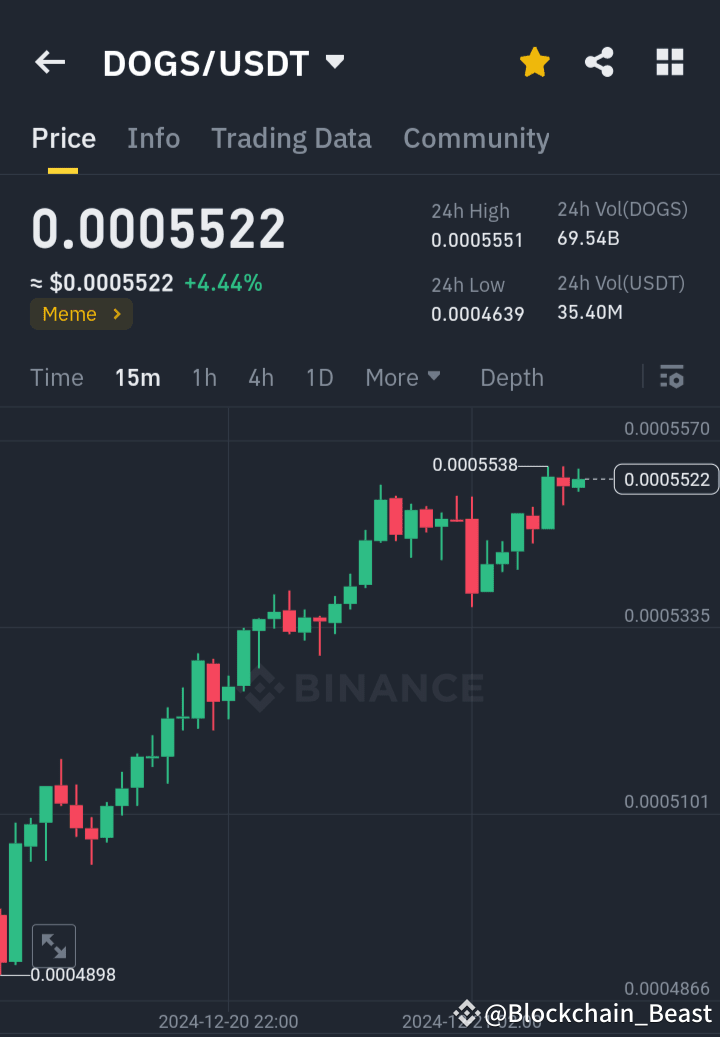Select the Info section
This screenshot has width=720, height=1037.
coord(153,138)
